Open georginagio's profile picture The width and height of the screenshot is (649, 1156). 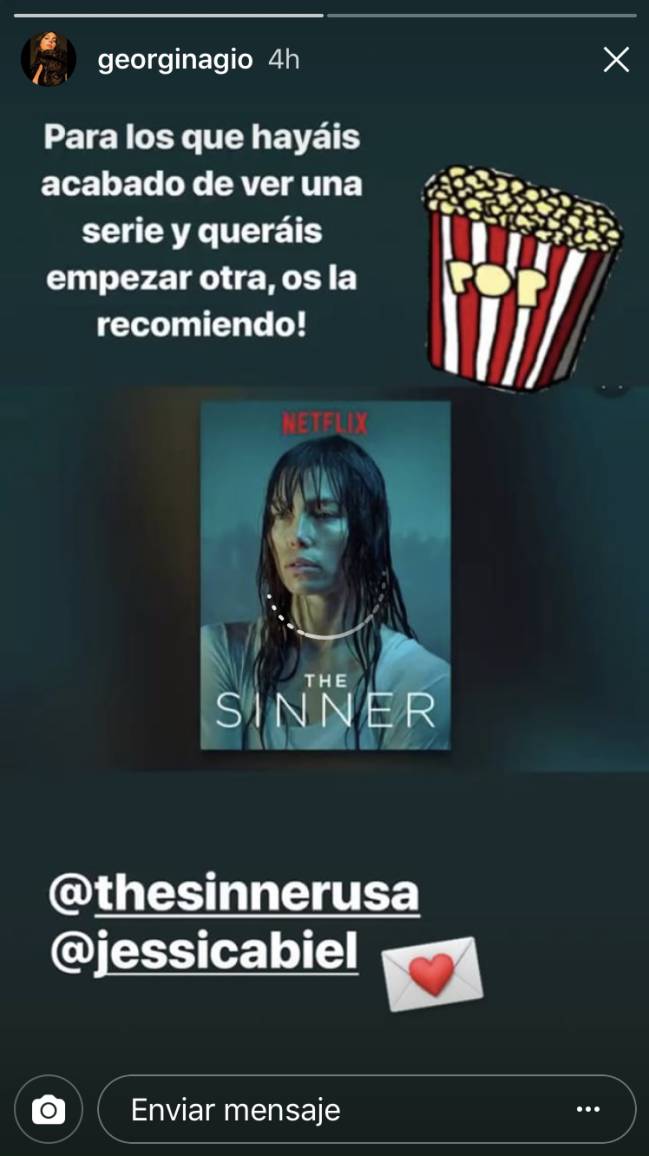(48, 59)
